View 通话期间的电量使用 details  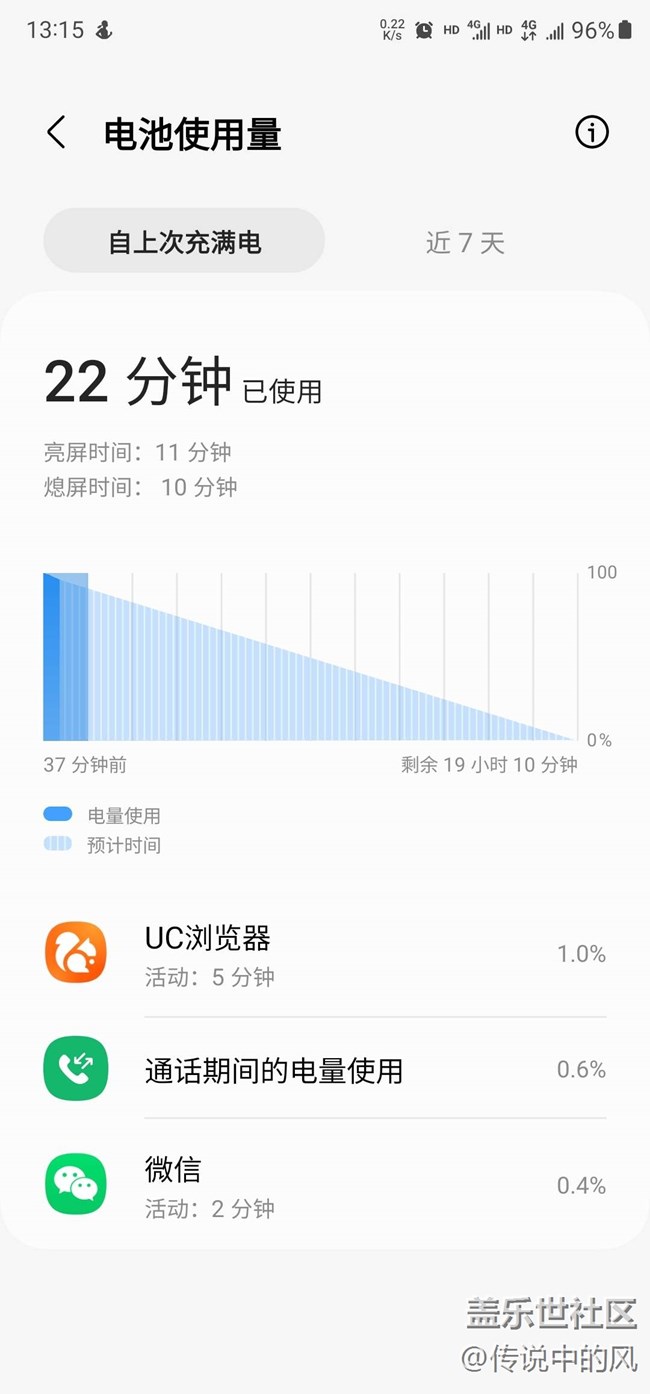point(325,1070)
